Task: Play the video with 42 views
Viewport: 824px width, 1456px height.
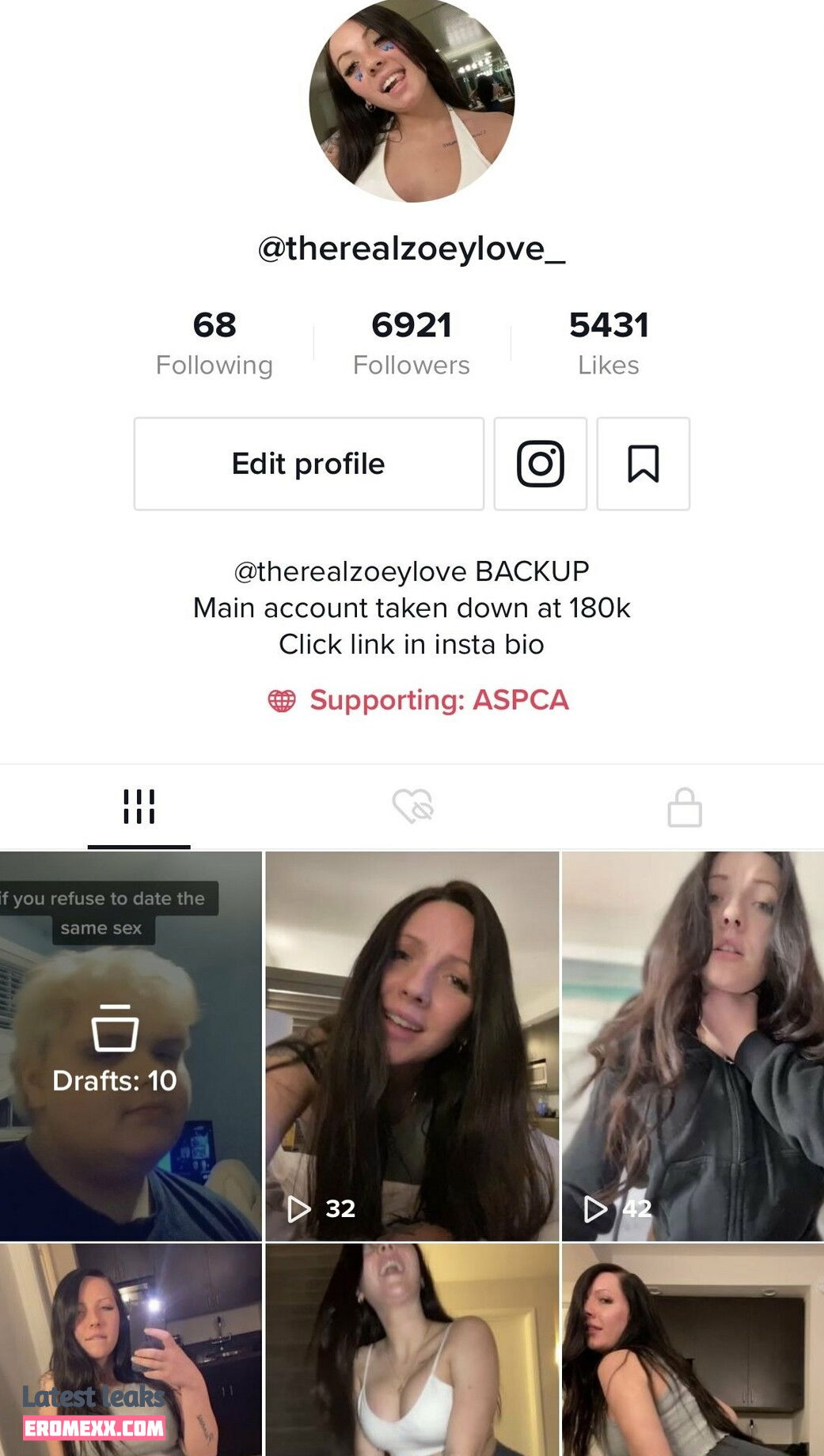Action: pyautogui.click(x=693, y=1045)
